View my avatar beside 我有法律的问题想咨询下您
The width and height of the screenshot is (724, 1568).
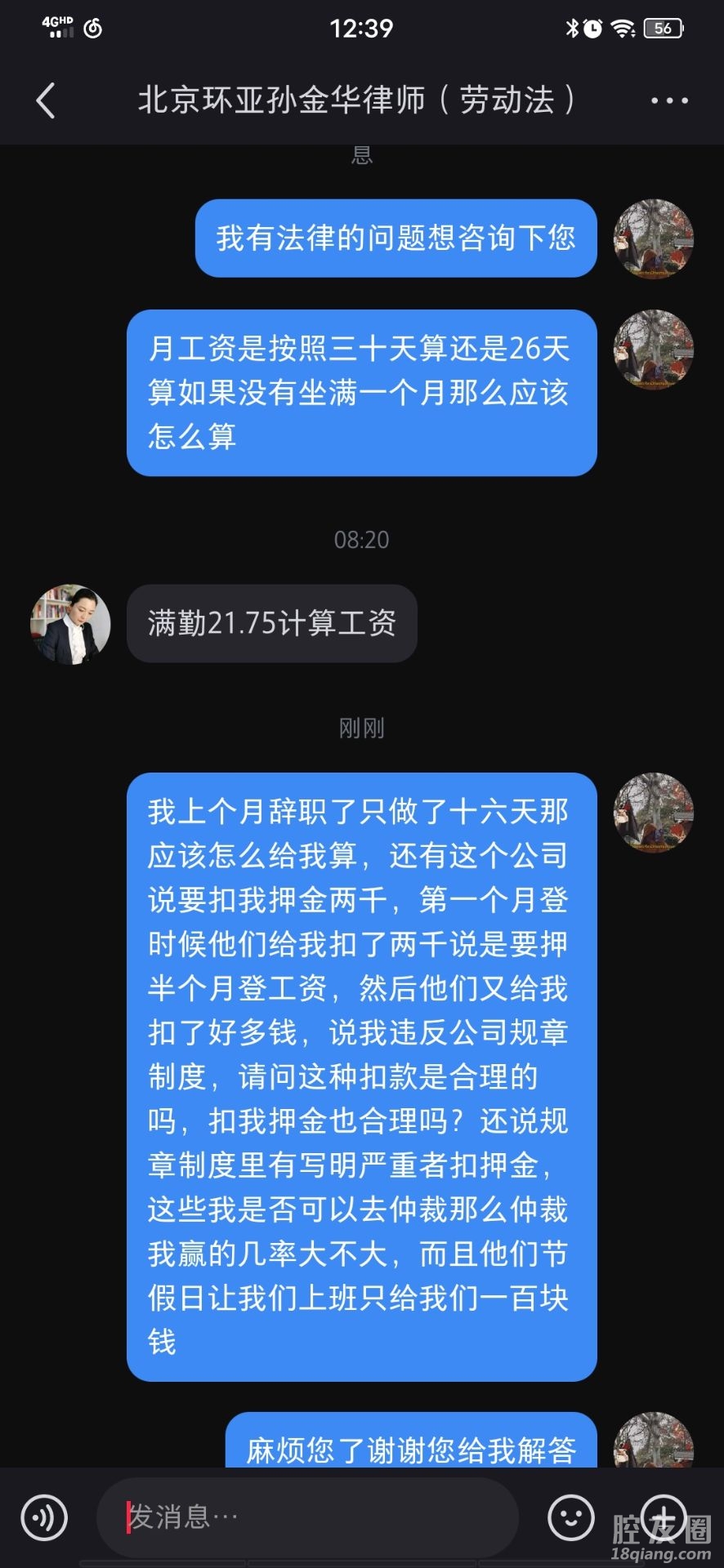[653, 238]
